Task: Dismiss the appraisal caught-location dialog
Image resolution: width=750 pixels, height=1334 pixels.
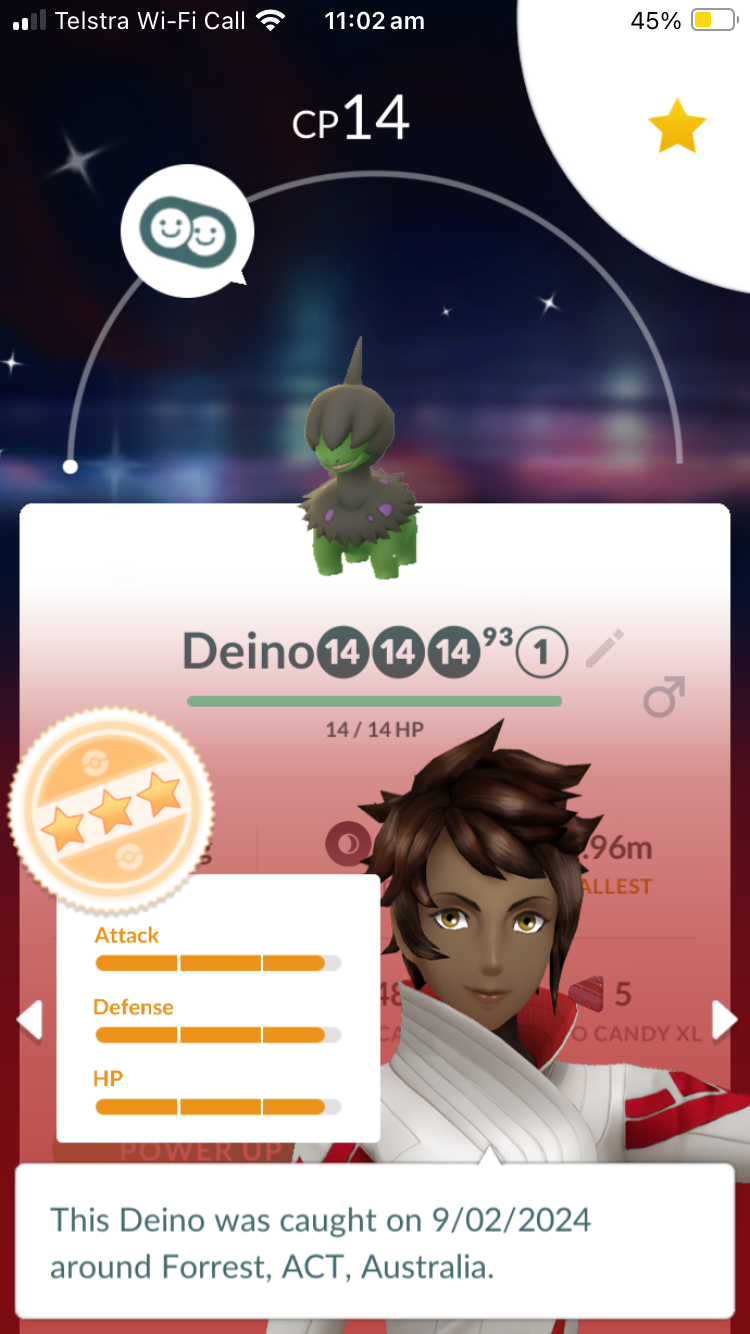Action: pyautogui.click(x=374, y=1240)
